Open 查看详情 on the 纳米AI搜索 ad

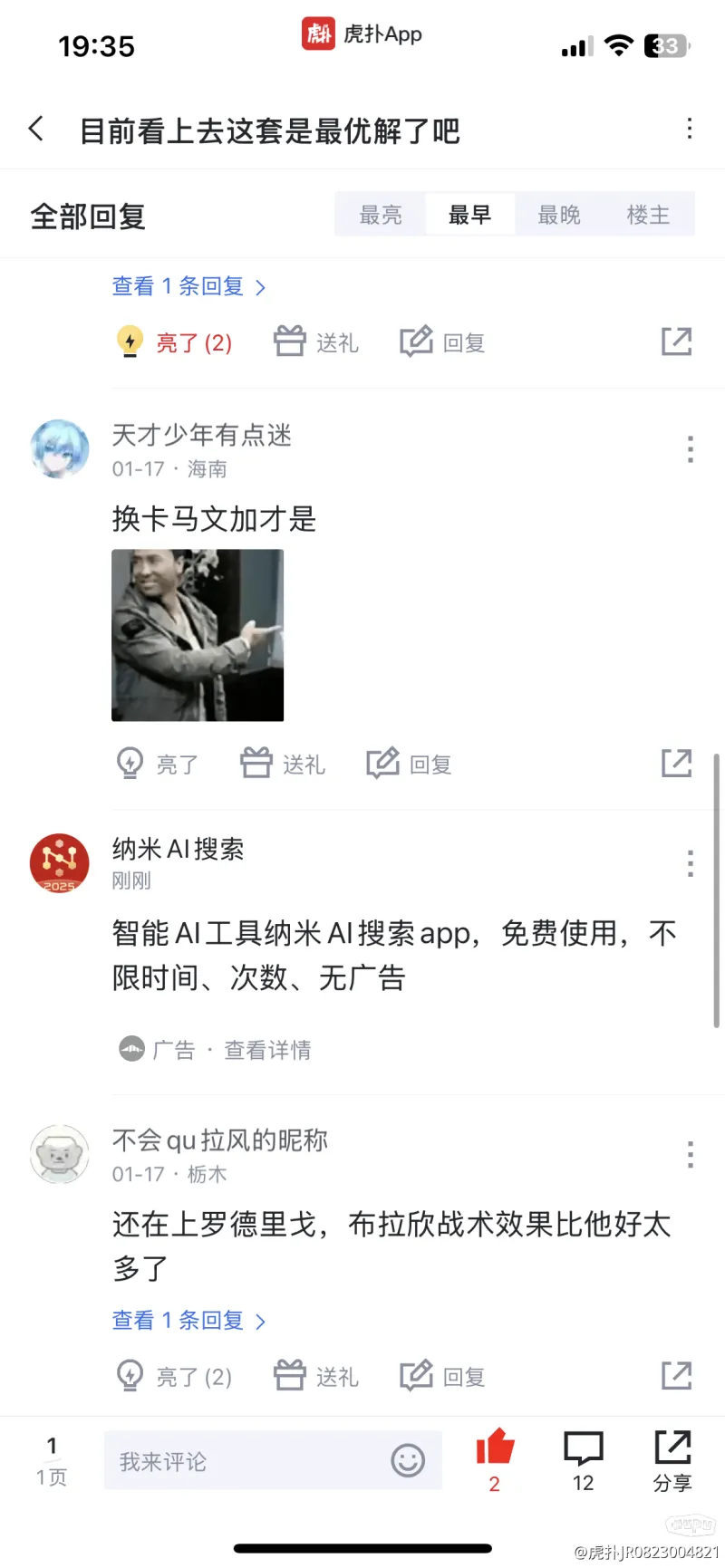point(267,1050)
